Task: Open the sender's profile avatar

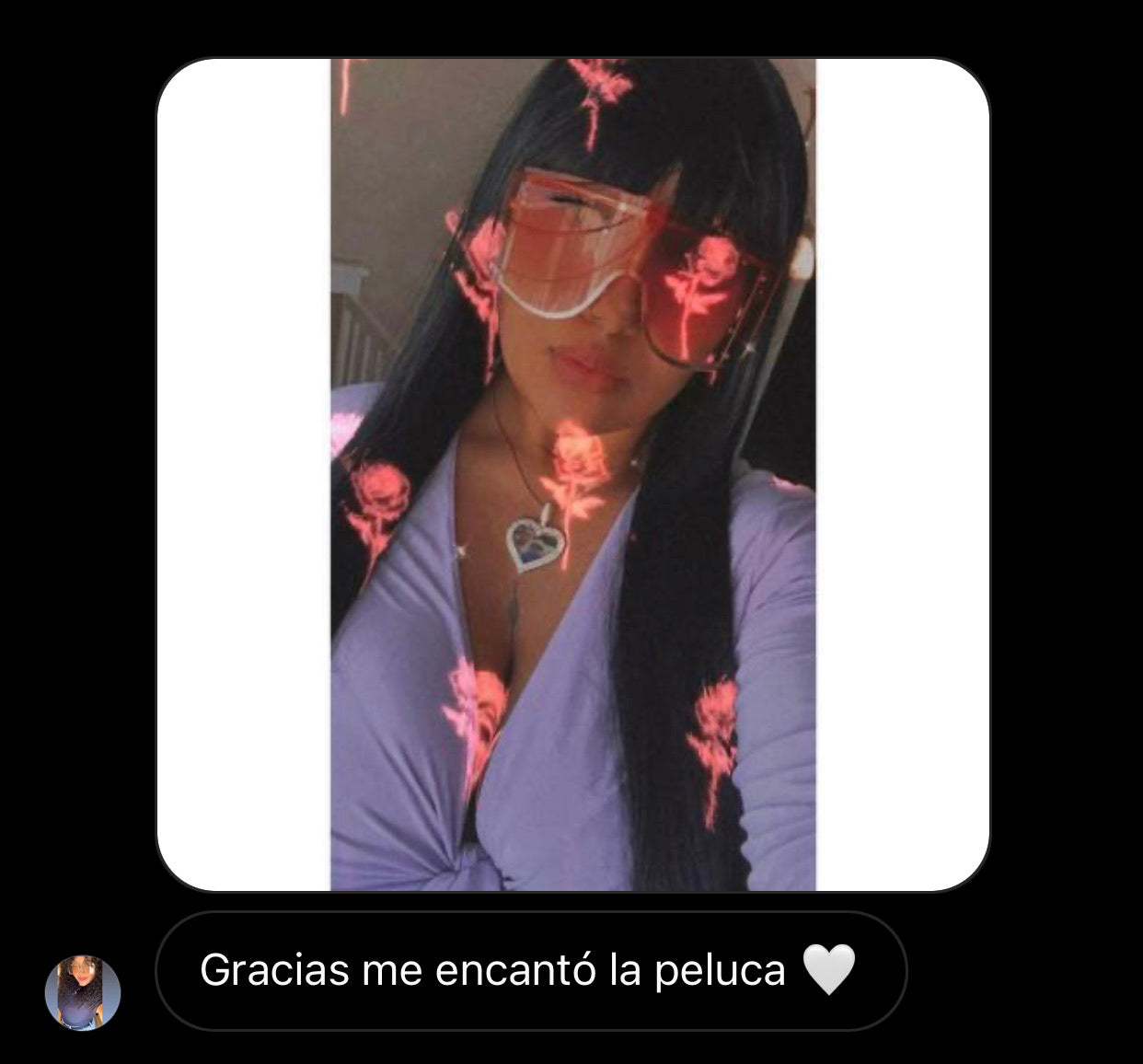Action: click(83, 993)
